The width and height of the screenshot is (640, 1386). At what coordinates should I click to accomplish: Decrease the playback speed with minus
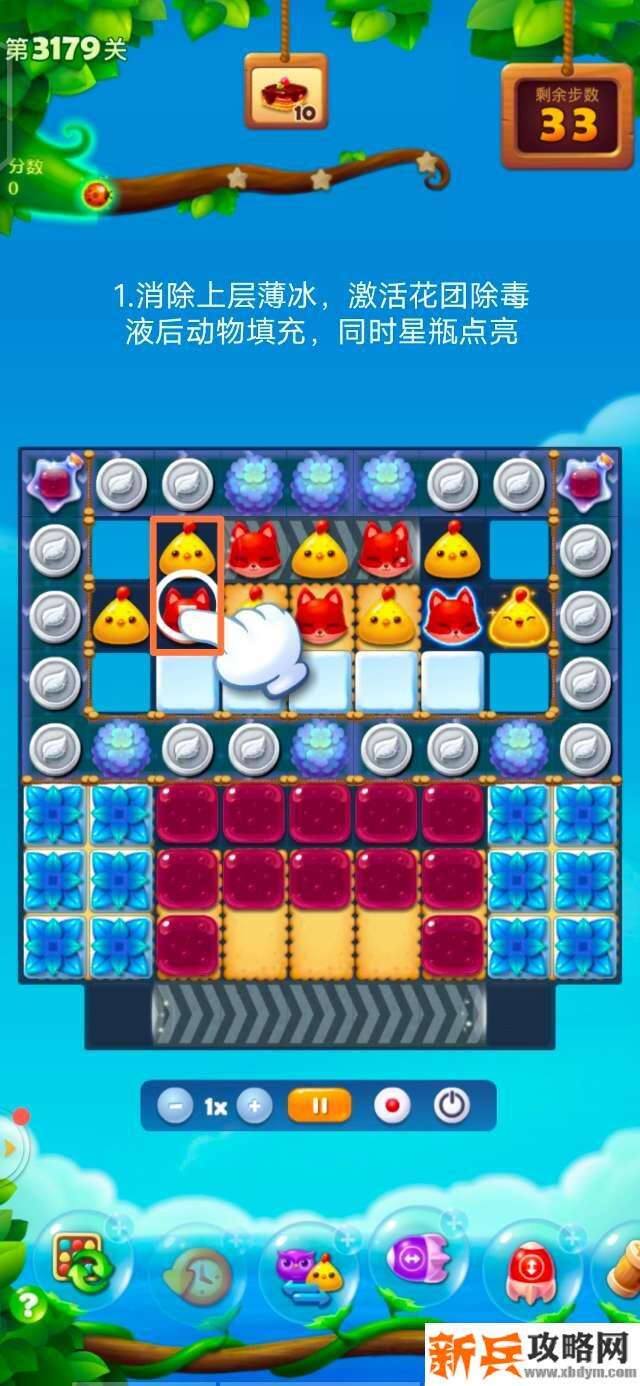(175, 1106)
